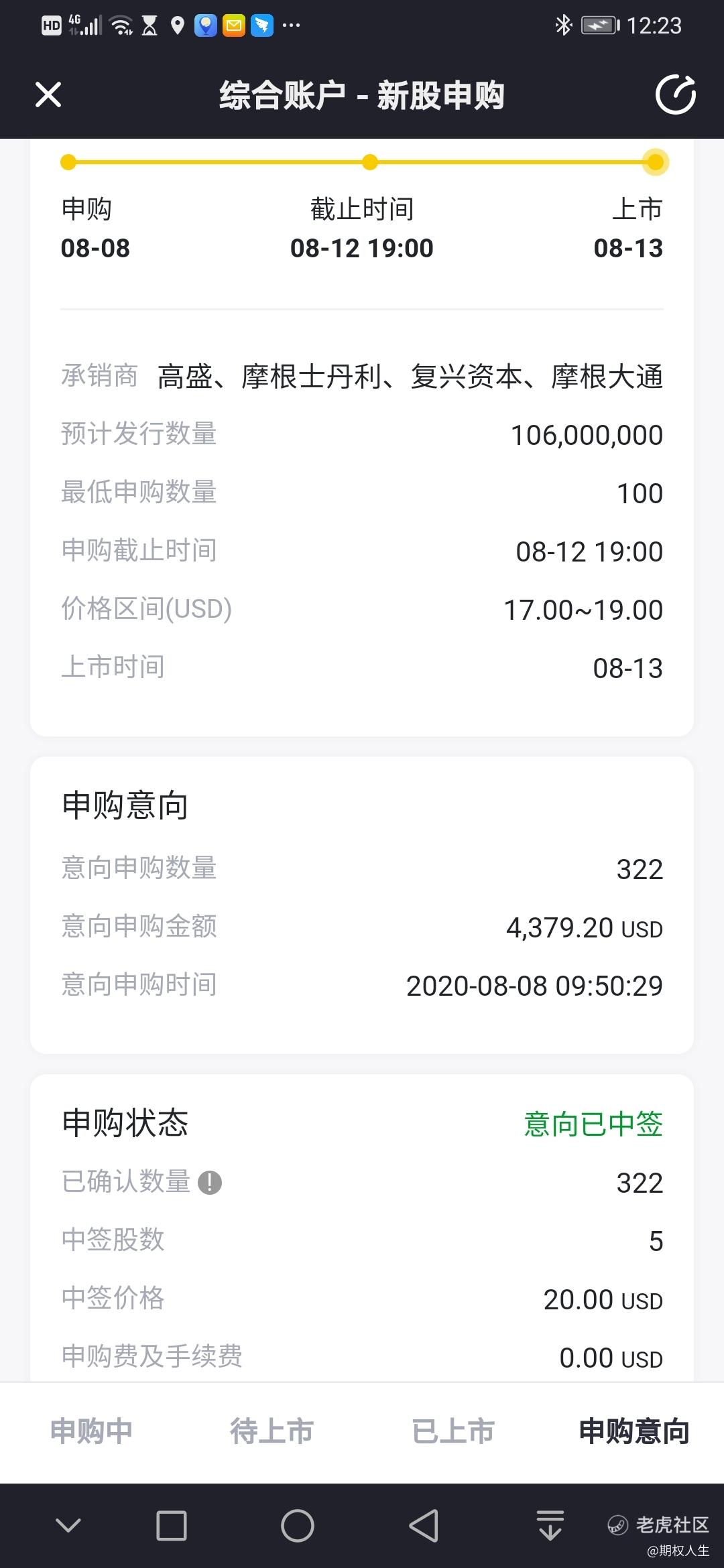
Task: Tap the system home button
Action: tap(297, 1526)
